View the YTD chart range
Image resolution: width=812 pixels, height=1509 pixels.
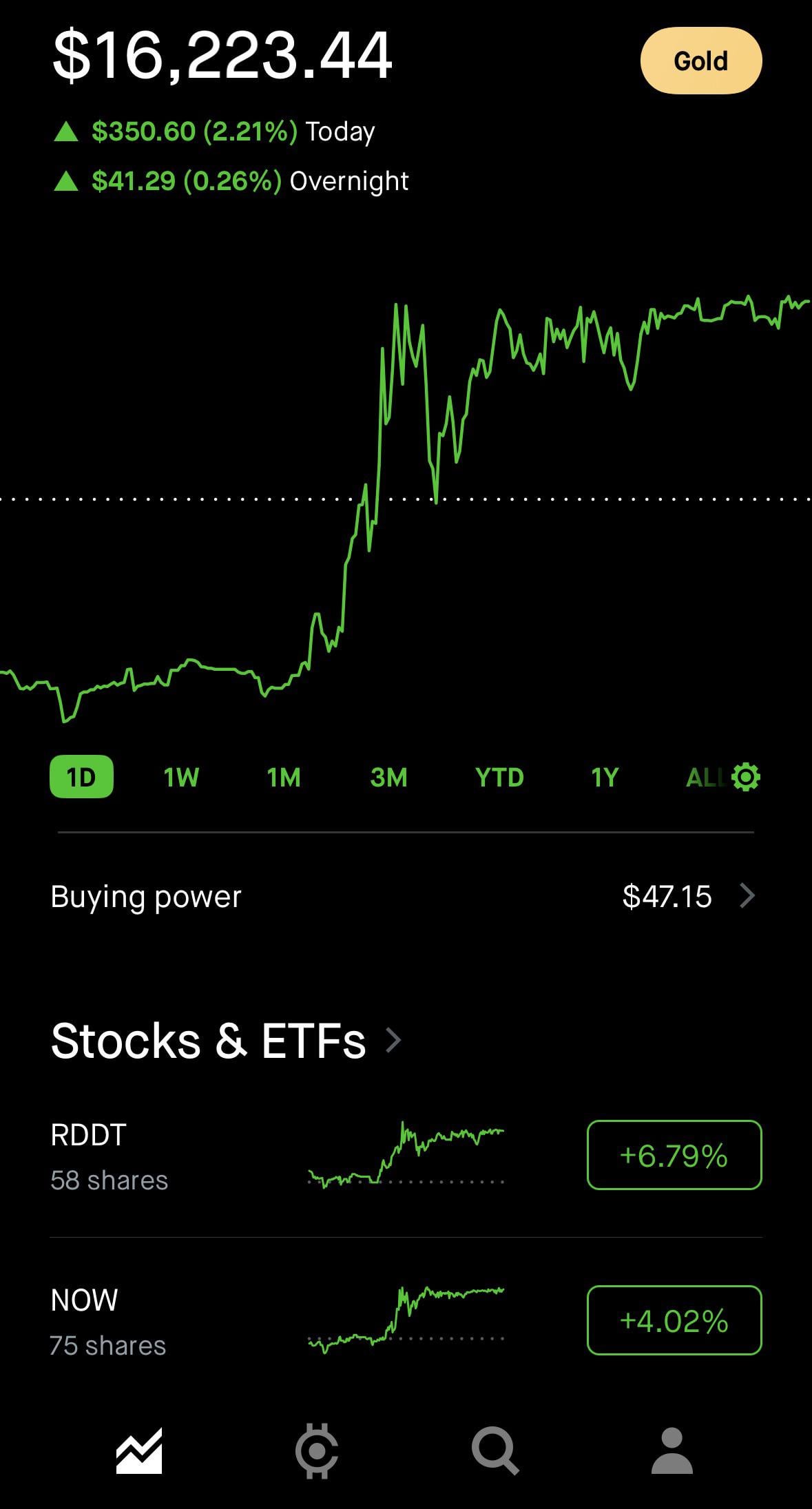[499, 778]
